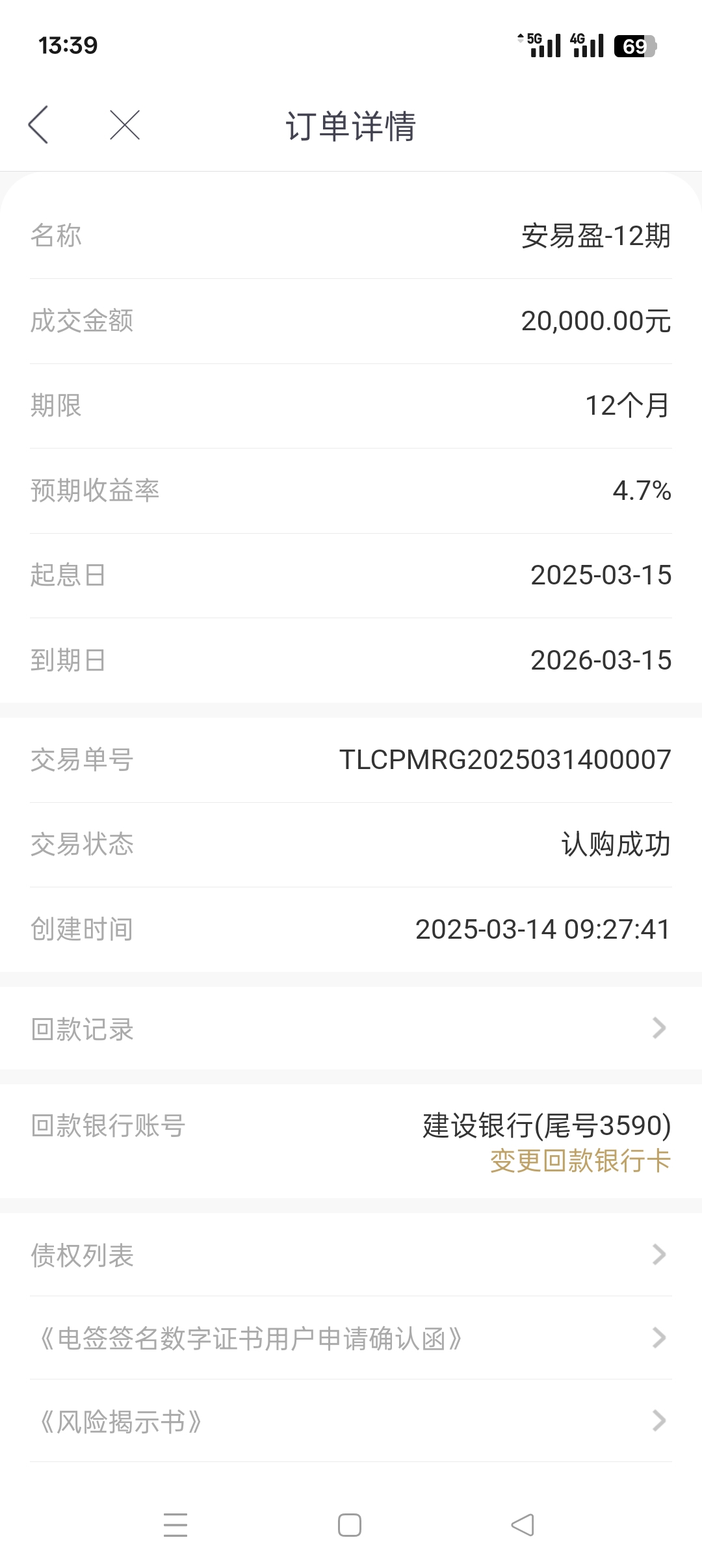Open 回款记录 repayment records
This screenshot has height=1568, width=702.
351,1028
